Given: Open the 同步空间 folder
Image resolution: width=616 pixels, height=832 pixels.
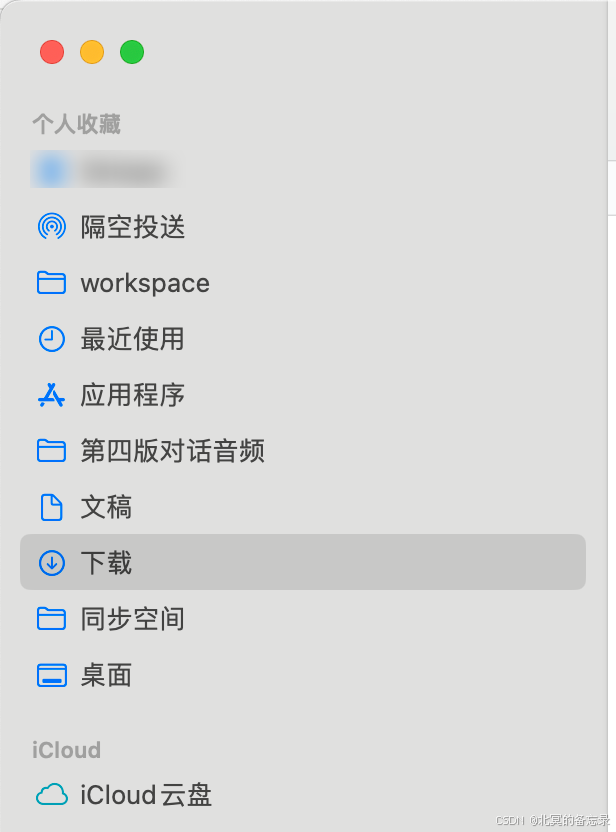Looking at the screenshot, I should click(x=302, y=619).
